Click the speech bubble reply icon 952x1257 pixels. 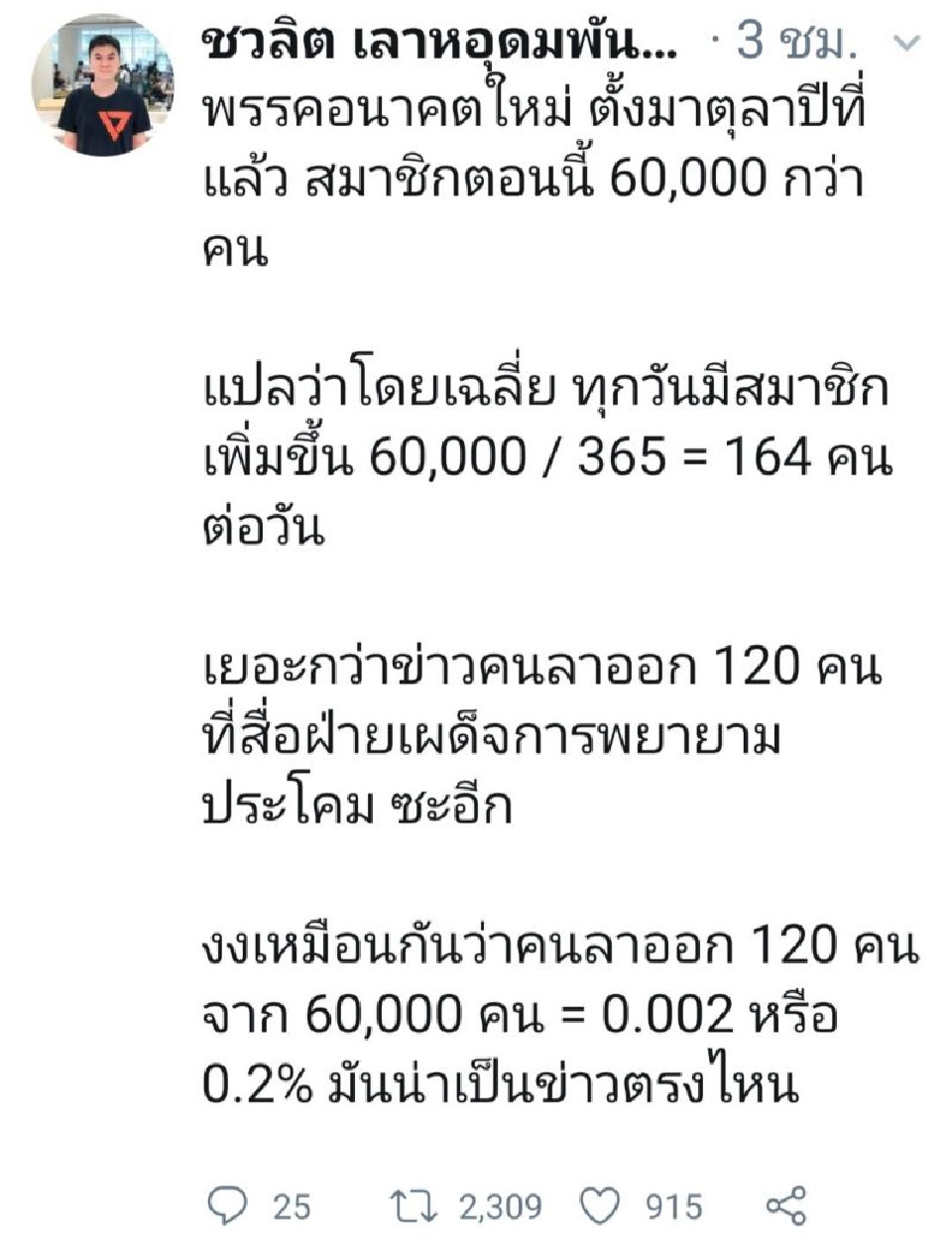click(228, 1207)
